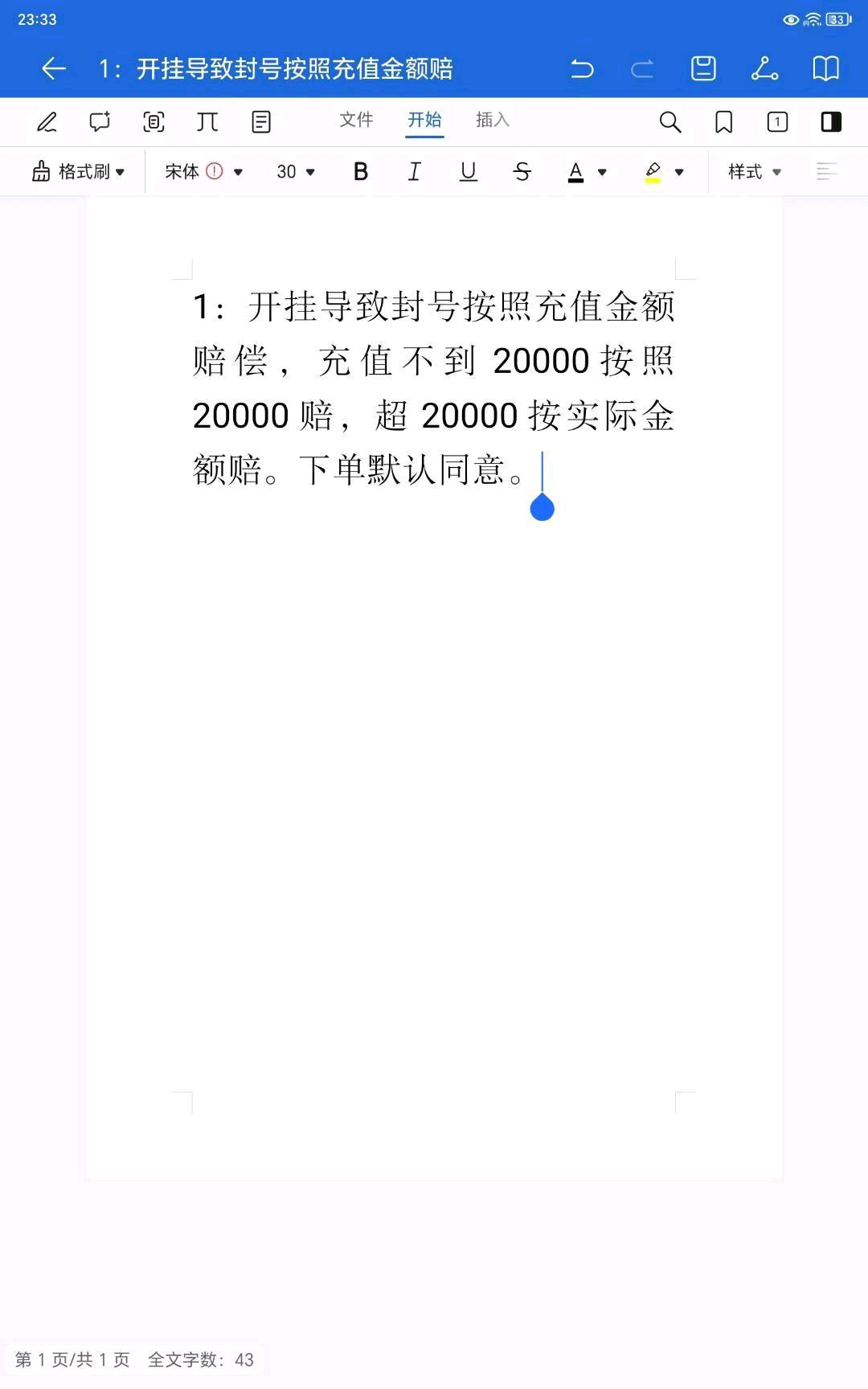
Task: Toggle underline formatting
Action: click(x=468, y=171)
